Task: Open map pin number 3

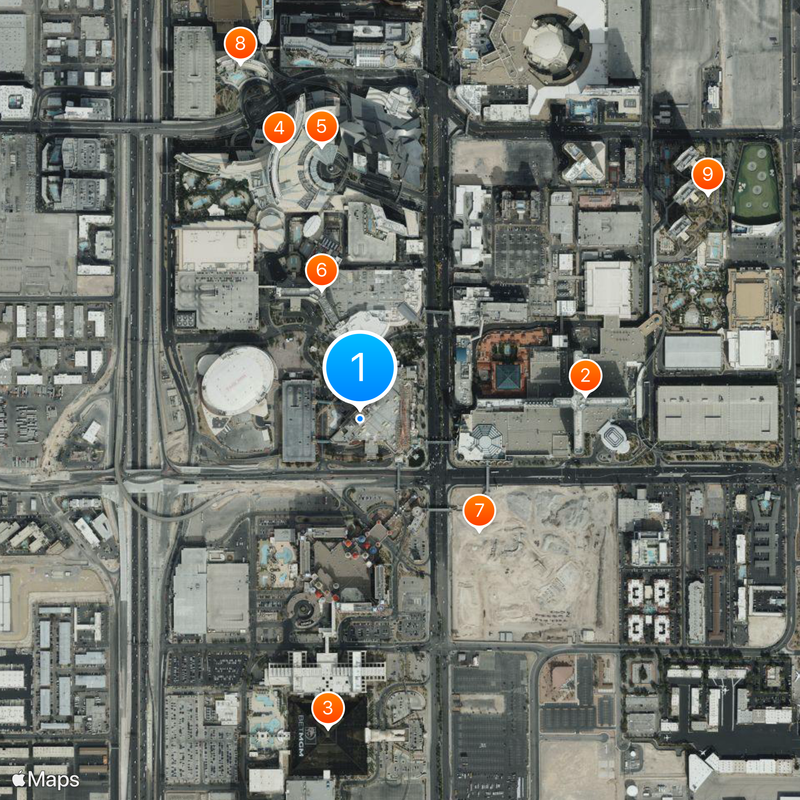Action: [x=328, y=709]
